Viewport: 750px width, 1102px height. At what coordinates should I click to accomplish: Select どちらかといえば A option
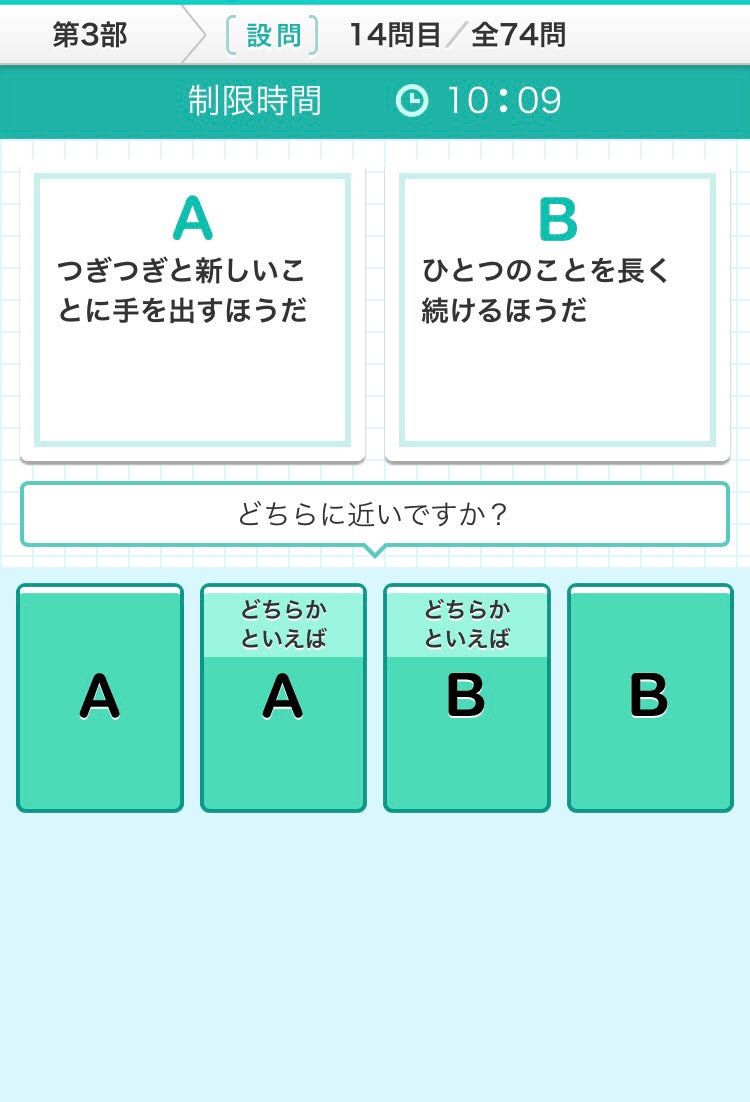click(x=283, y=698)
